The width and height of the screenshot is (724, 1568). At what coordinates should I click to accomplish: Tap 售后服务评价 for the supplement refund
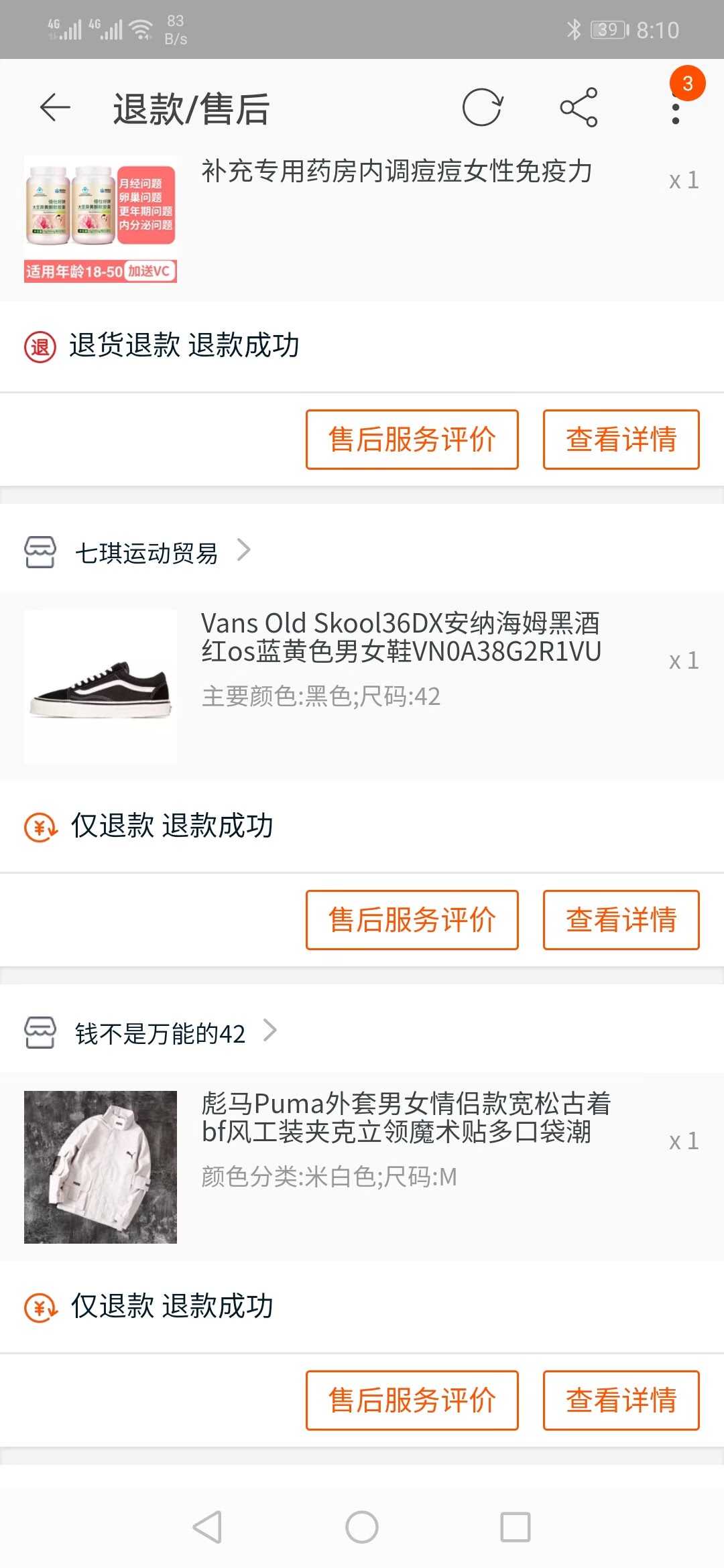pyautogui.click(x=412, y=440)
